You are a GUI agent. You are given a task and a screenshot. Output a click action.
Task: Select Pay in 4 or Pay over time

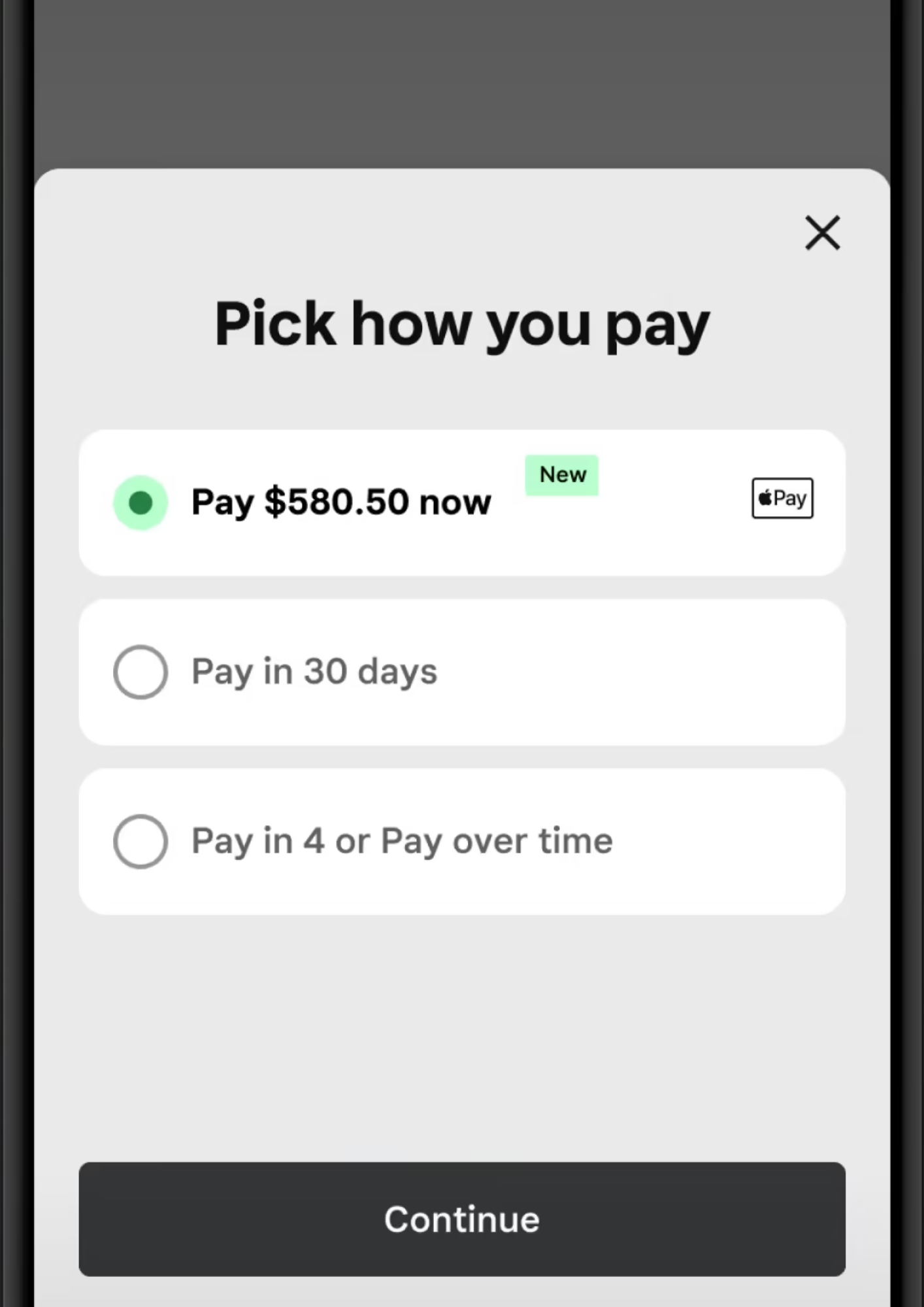click(140, 841)
